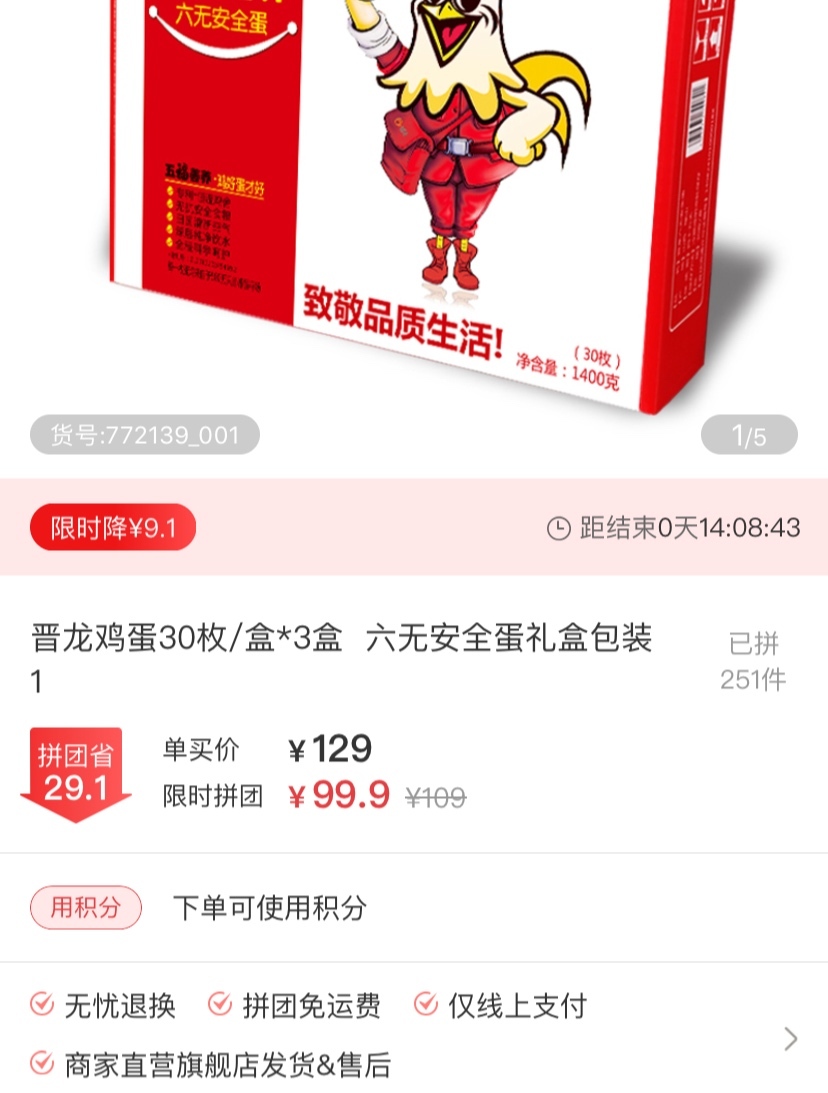Open the 用积分 points option

pos(86,908)
